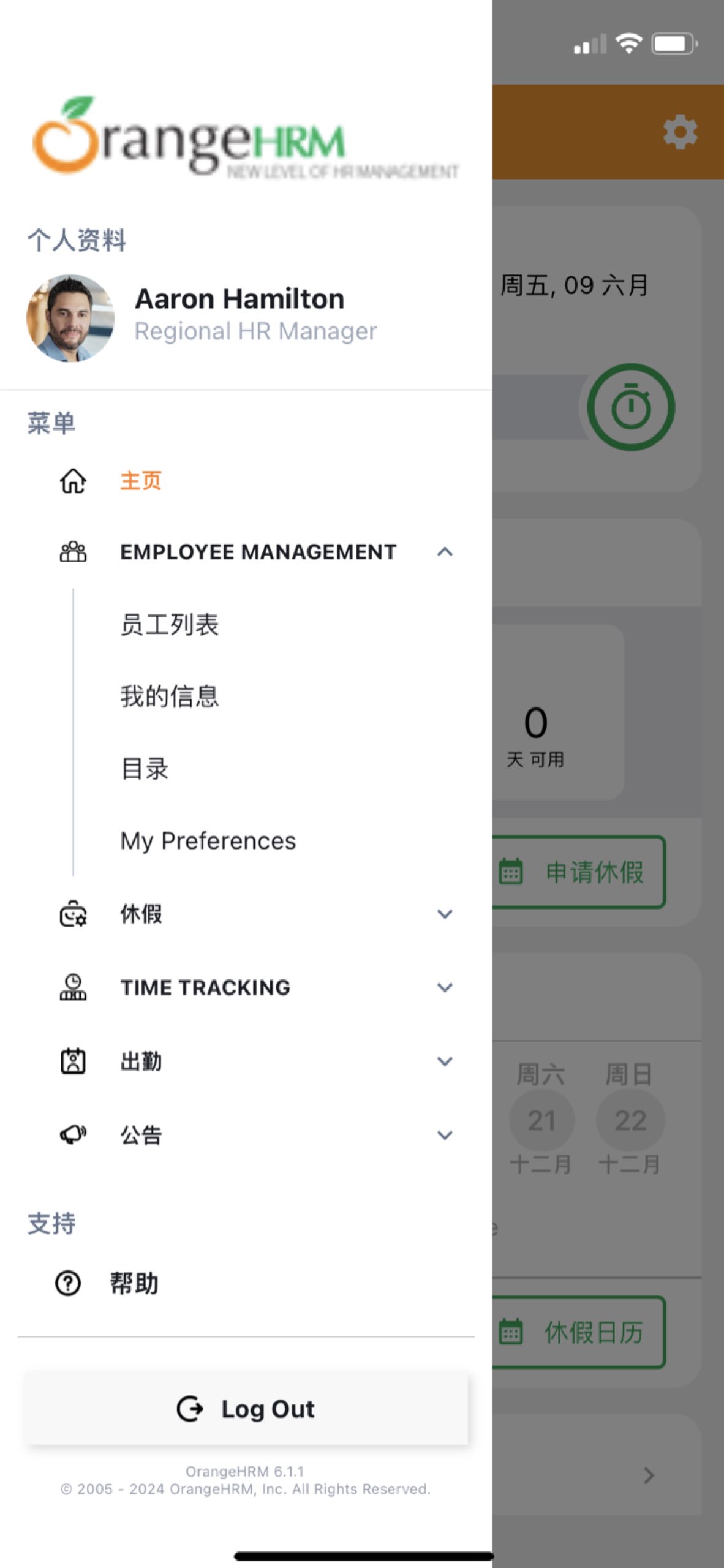The image size is (724, 1568).
Task: Open 帮助 help
Action: pyautogui.click(x=134, y=1283)
